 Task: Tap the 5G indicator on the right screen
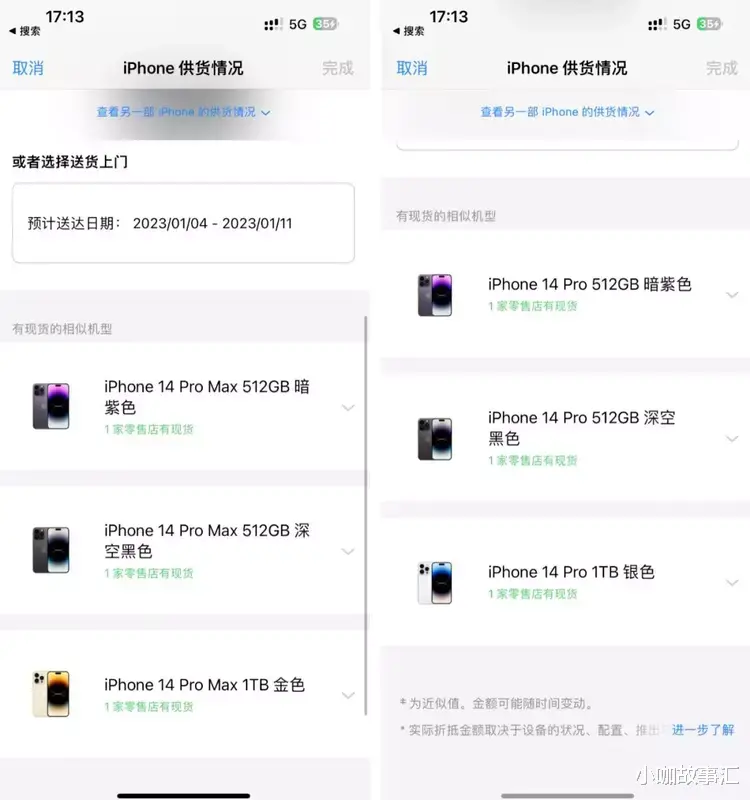click(x=680, y=23)
